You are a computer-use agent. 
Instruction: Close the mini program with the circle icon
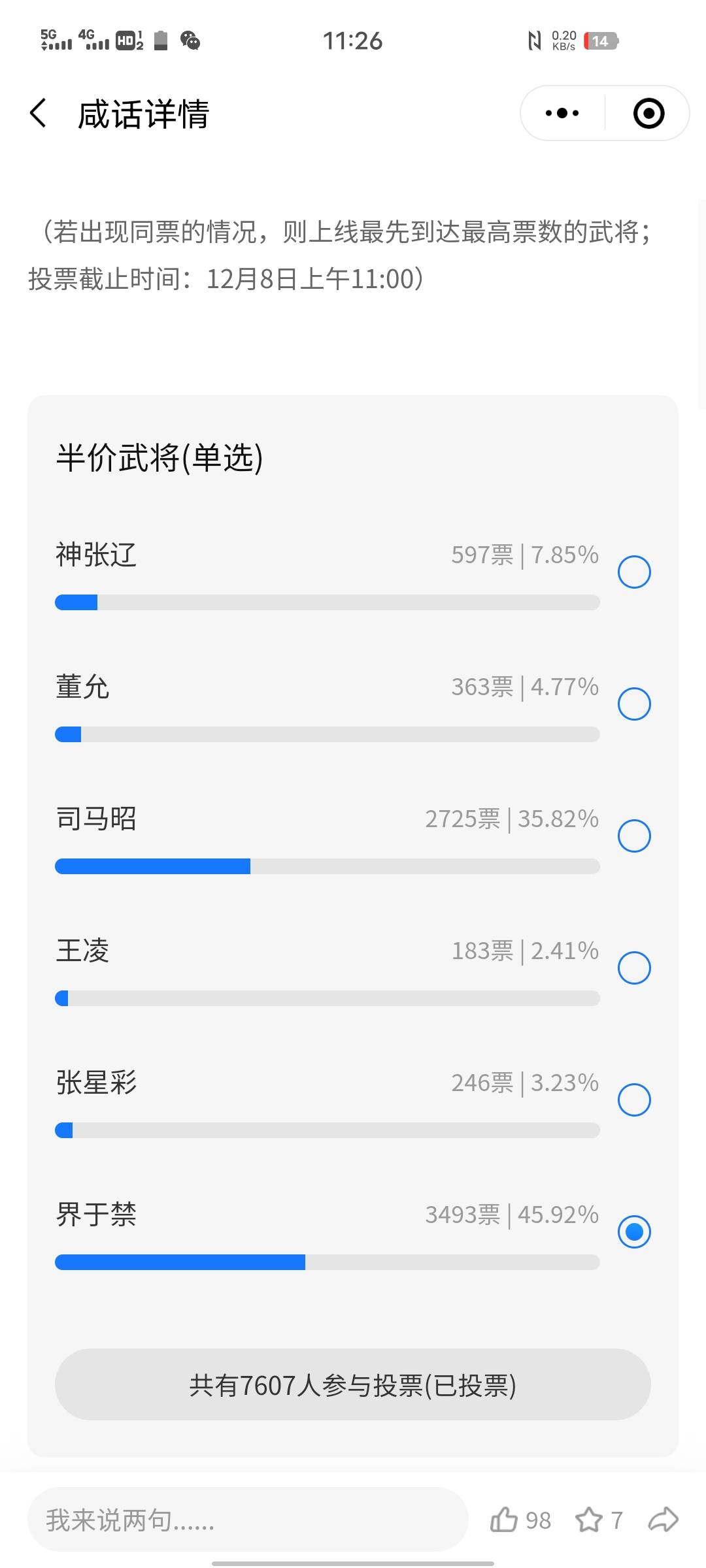(648, 113)
